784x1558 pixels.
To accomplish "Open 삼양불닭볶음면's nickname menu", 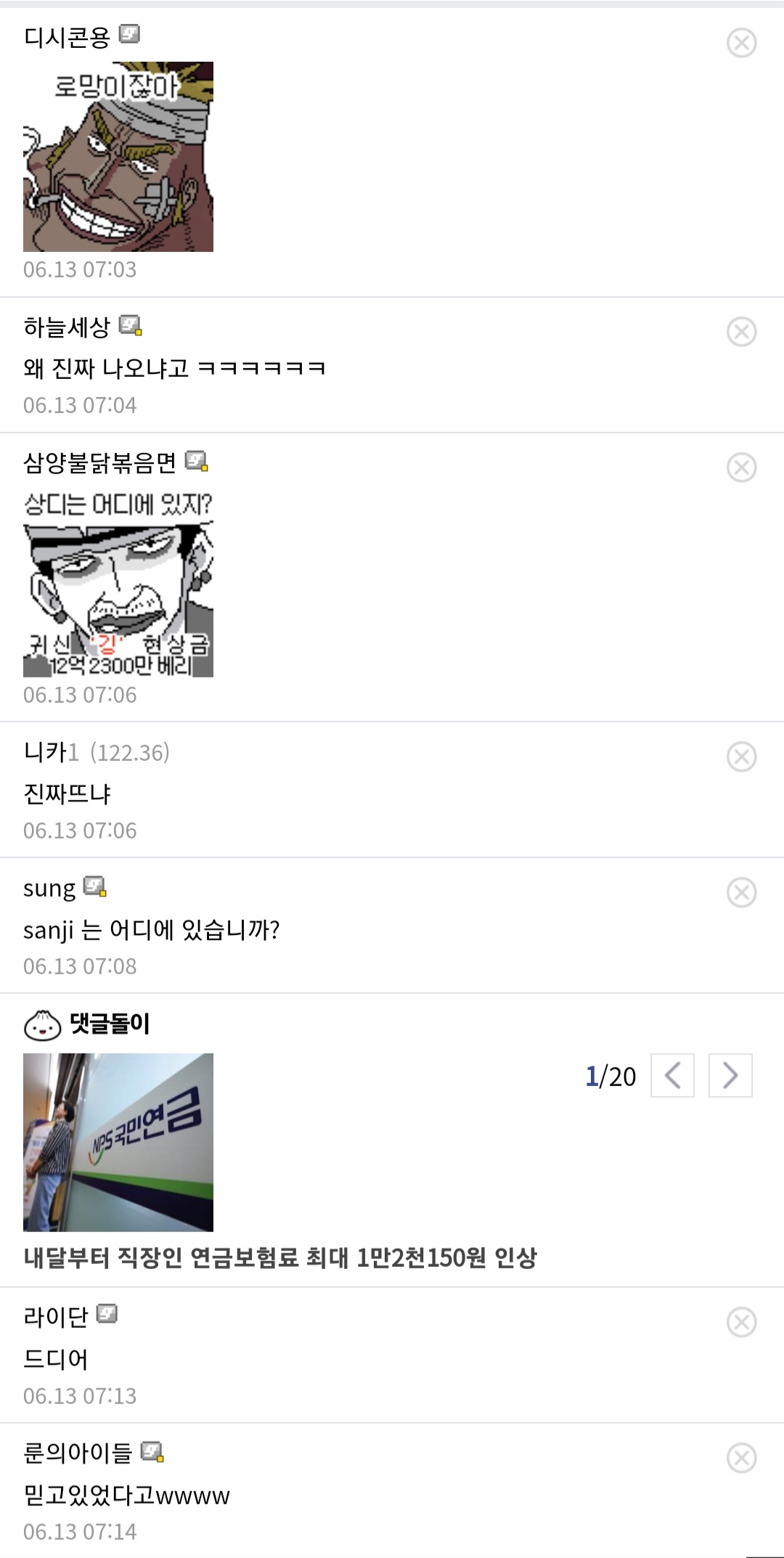I will coord(99,462).
